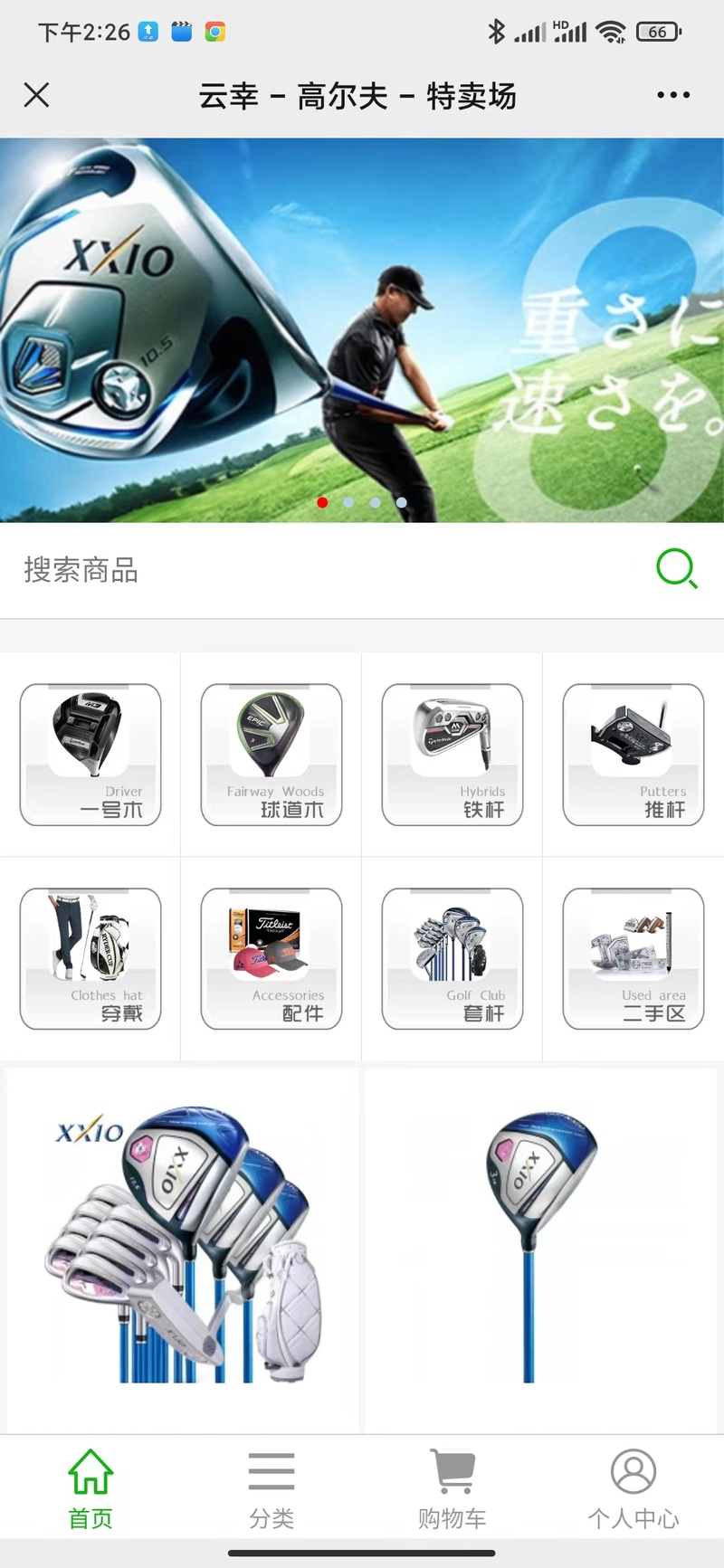Switch to the 分类 categories tab
The height and width of the screenshot is (1568, 724).
pos(271,1488)
